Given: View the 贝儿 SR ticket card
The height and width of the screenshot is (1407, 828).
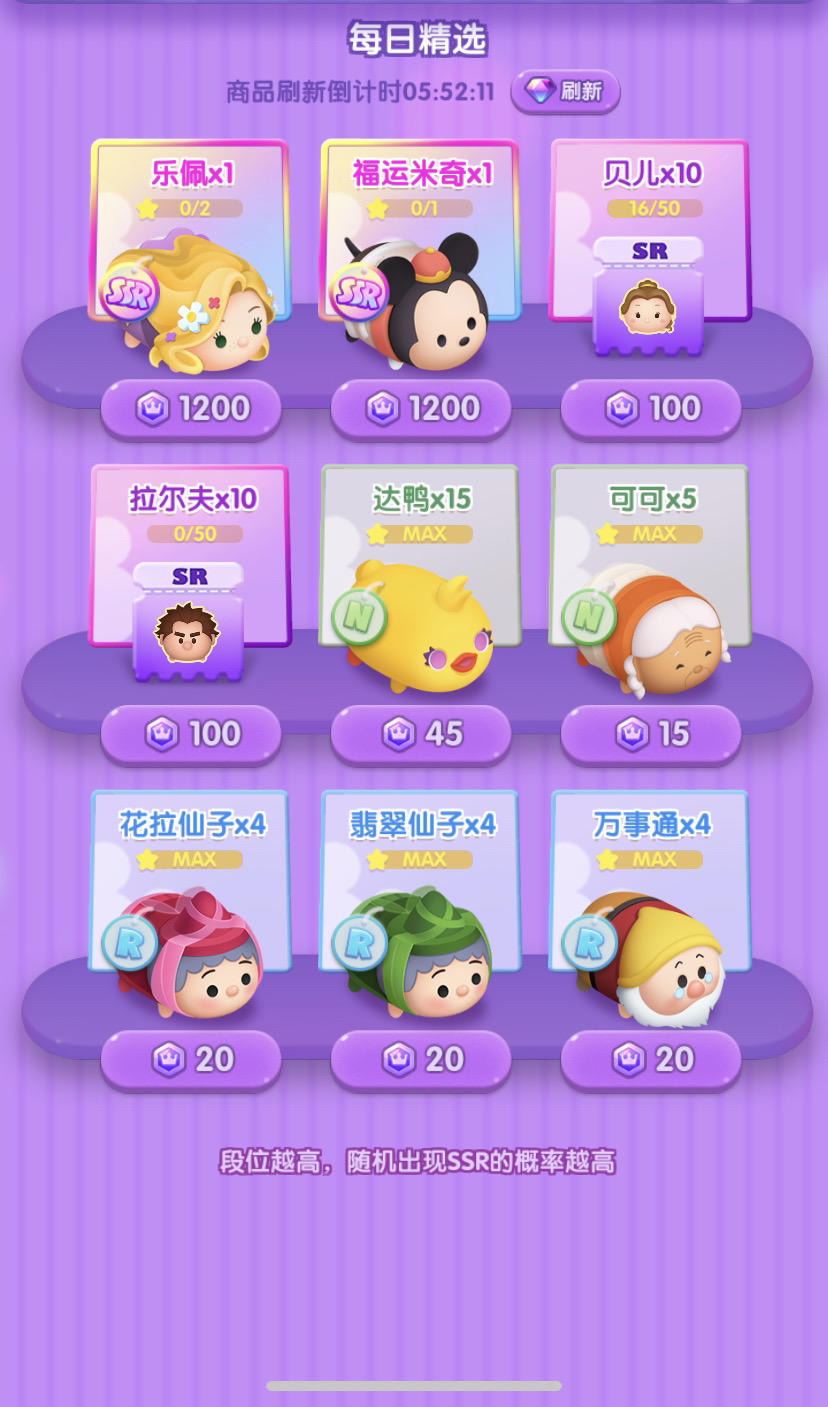Looking at the screenshot, I should coord(650,260).
